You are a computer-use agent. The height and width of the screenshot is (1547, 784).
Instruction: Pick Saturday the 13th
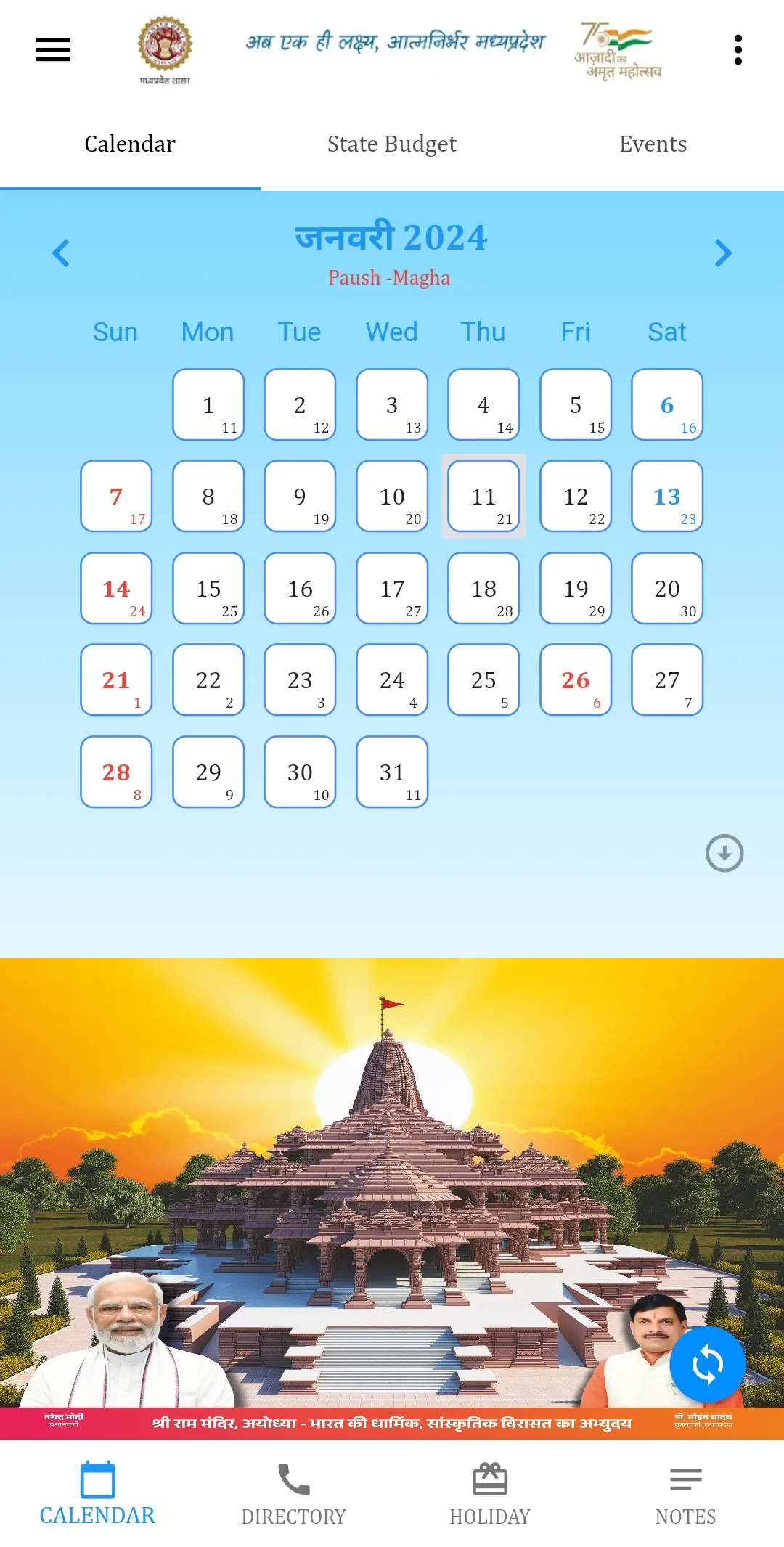point(667,497)
